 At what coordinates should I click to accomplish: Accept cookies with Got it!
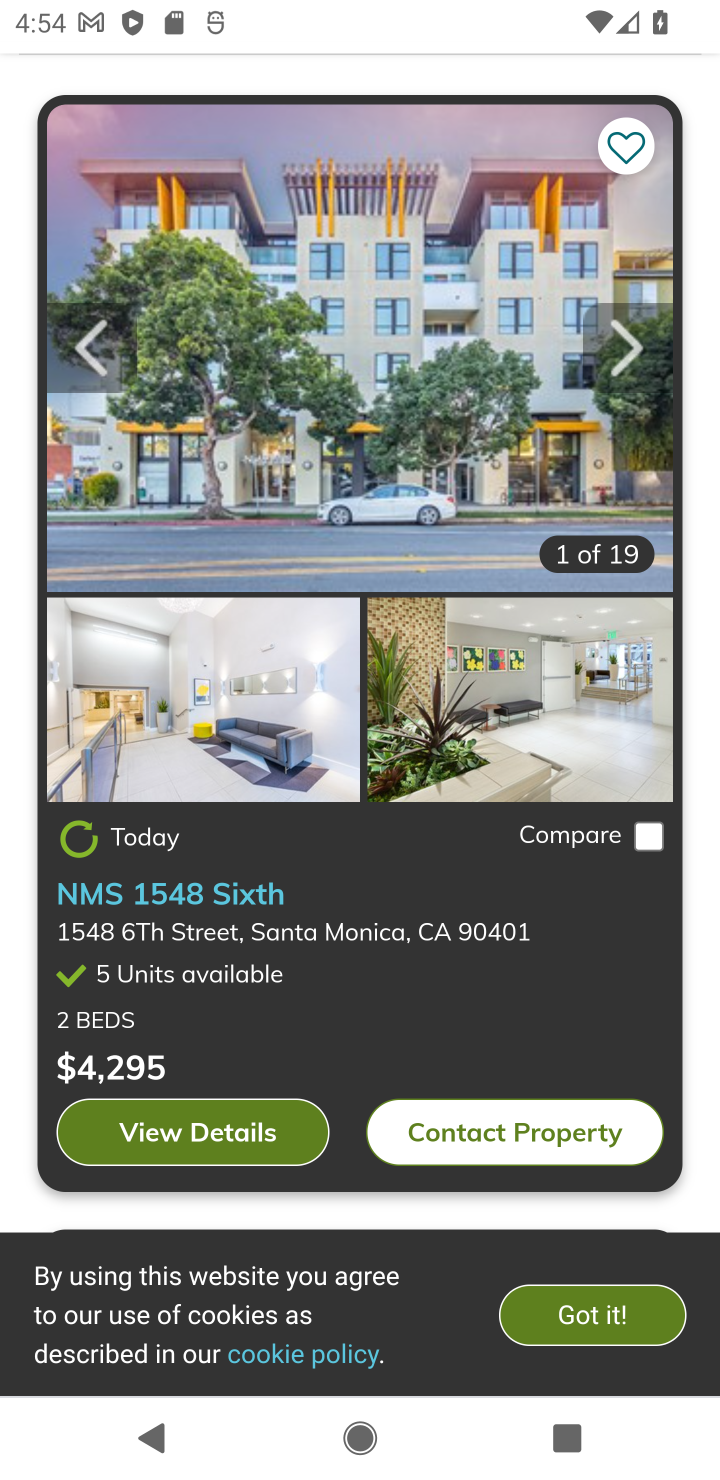593,1315
